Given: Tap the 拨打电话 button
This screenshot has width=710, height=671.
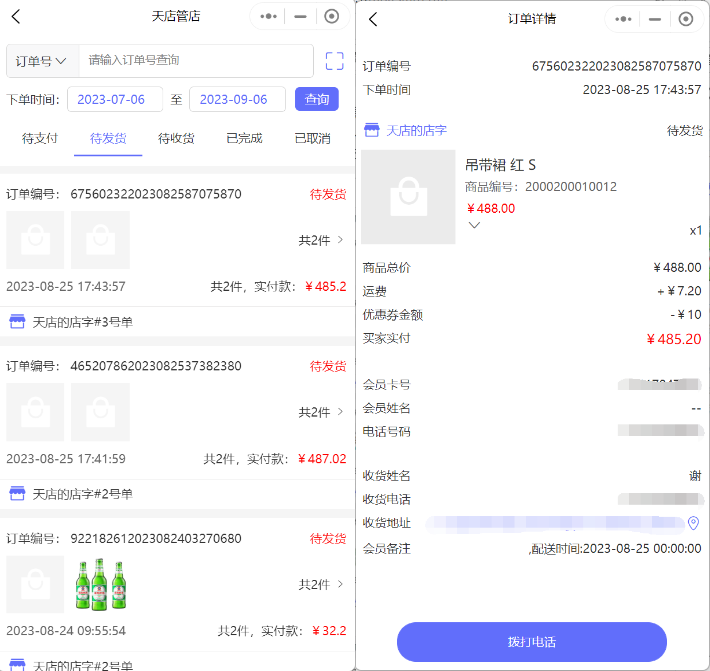Looking at the screenshot, I should click(531, 641).
